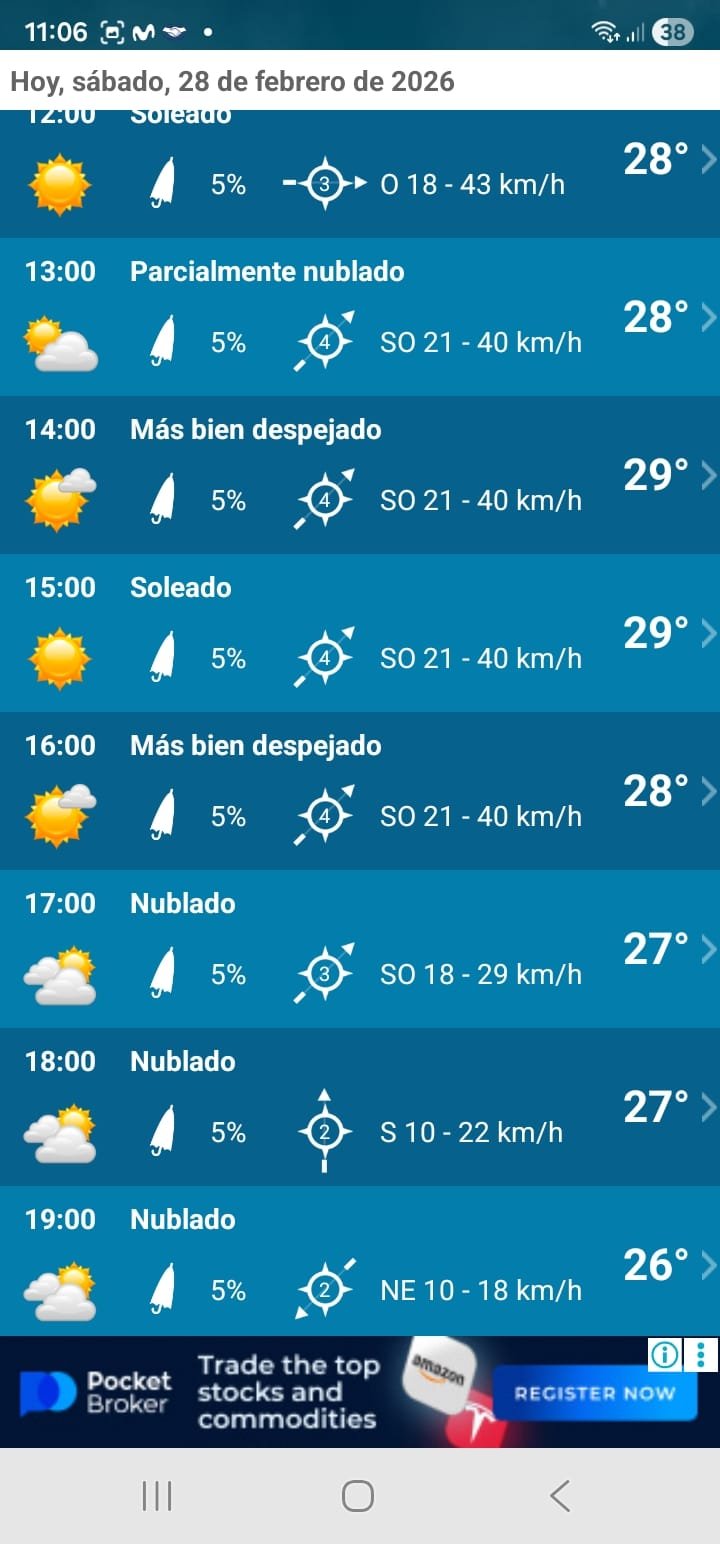Open the 12:00 forecast at 28°
The width and height of the screenshot is (720, 1544).
tap(360, 175)
